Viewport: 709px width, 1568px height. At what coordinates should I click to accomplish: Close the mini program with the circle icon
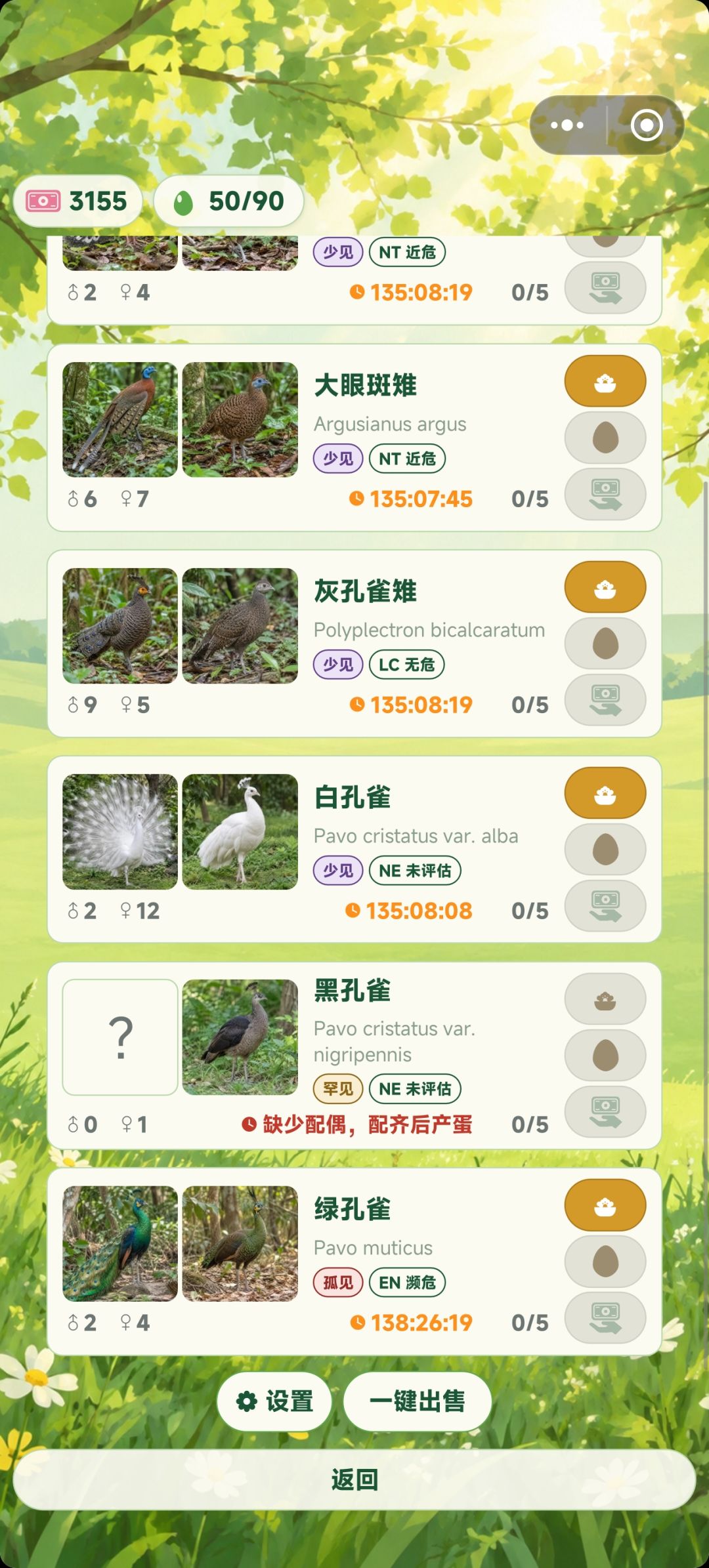coord(646,125)
